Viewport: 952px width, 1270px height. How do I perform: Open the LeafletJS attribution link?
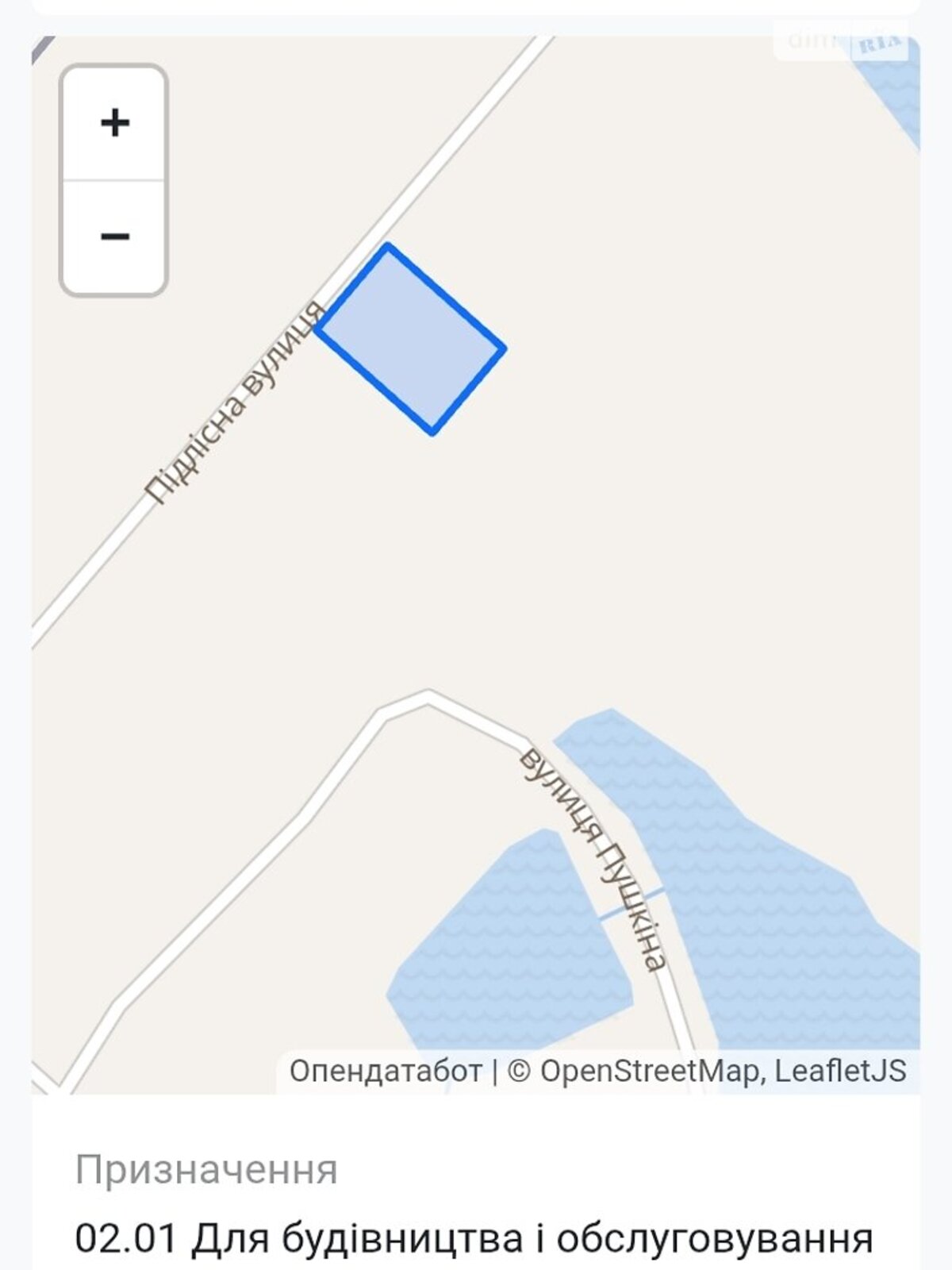840,1071
